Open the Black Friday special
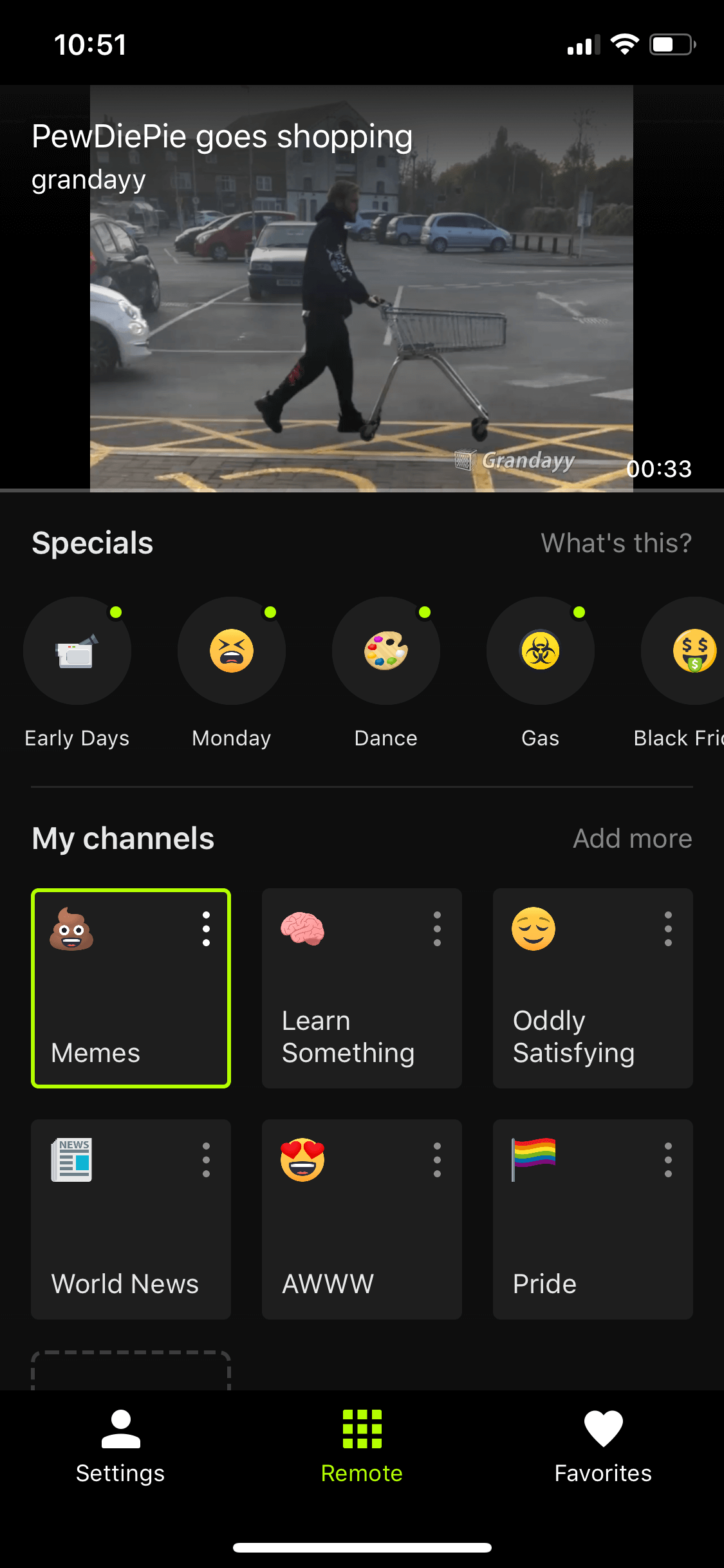 (x=682, y=673)
